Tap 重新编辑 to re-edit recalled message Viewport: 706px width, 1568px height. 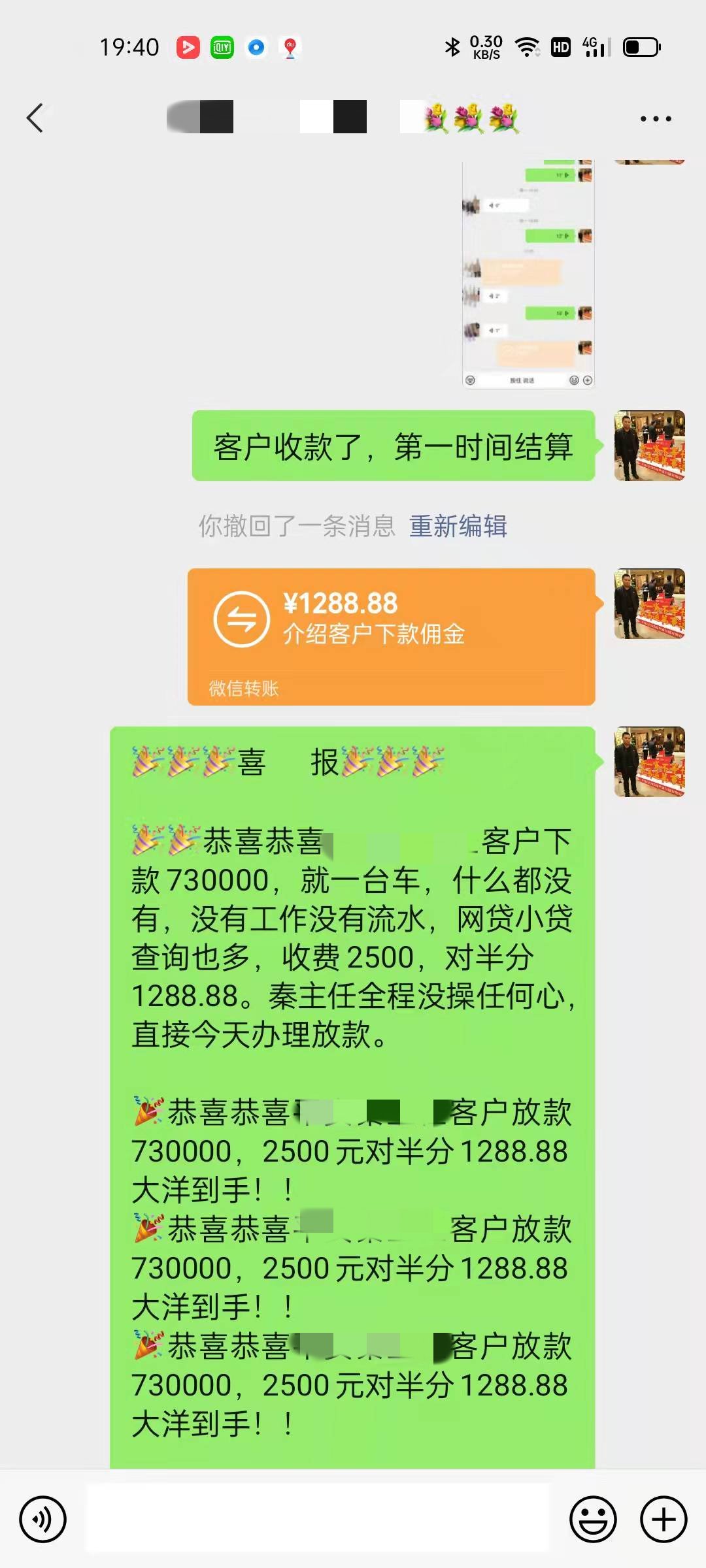pos(458,526)
